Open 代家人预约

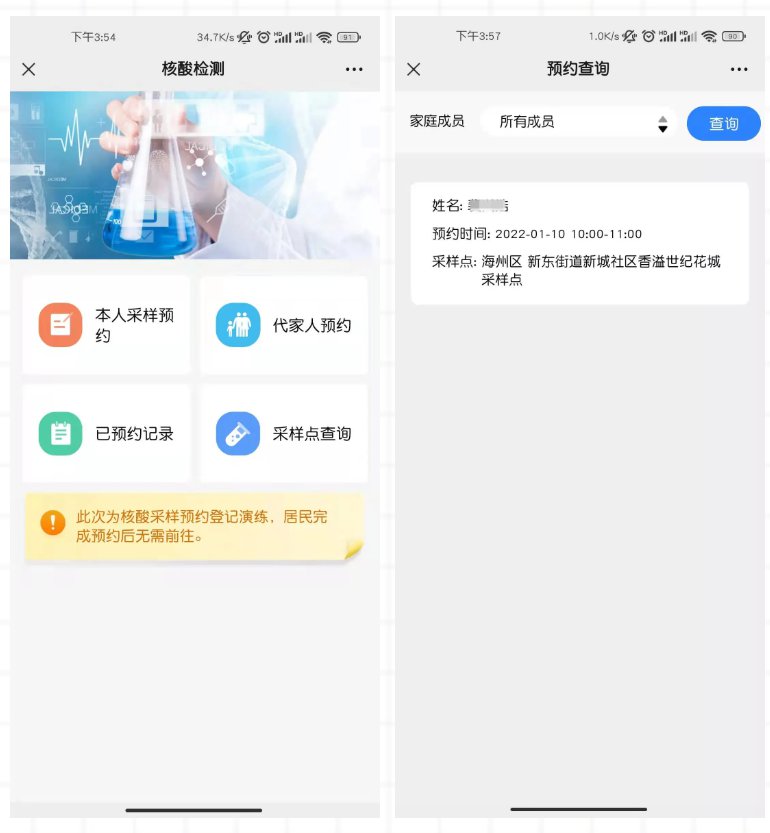click(284, 325)
